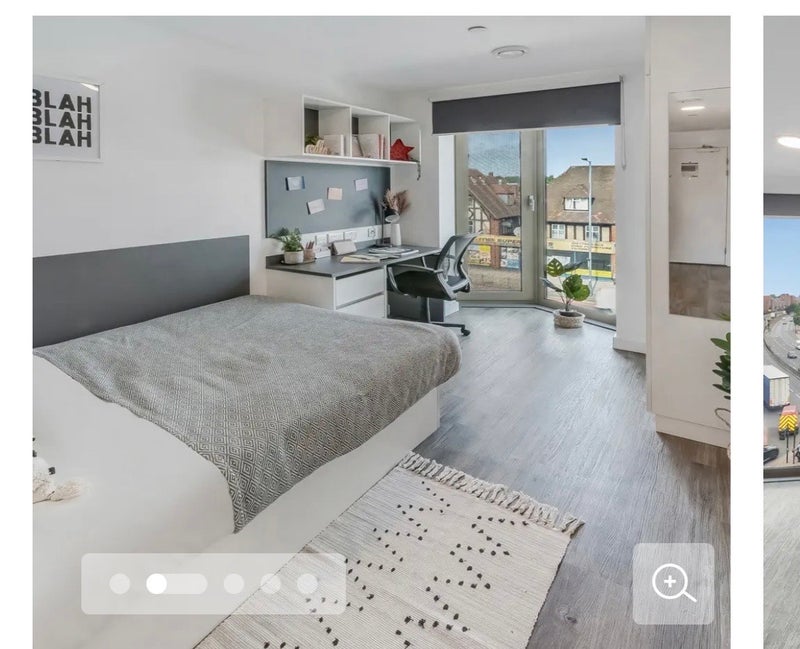Open the bedroom photo full screen
The image size is (800, 649).
pyautogui.click(x=380, y=300)
